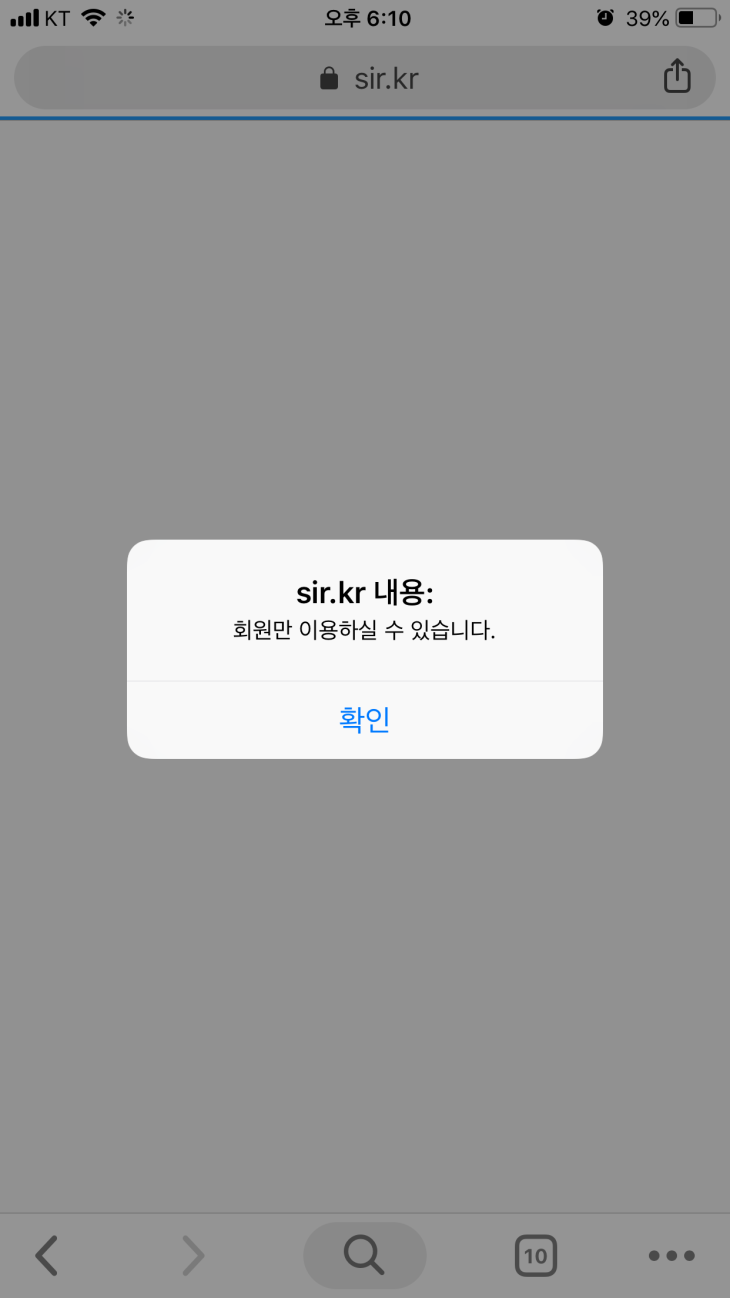Image resolution: width=730 pixels, height=1298 pixels.
Task: Open the tab switcher showing 10 tabs
Action: (x=536, y=1255)
